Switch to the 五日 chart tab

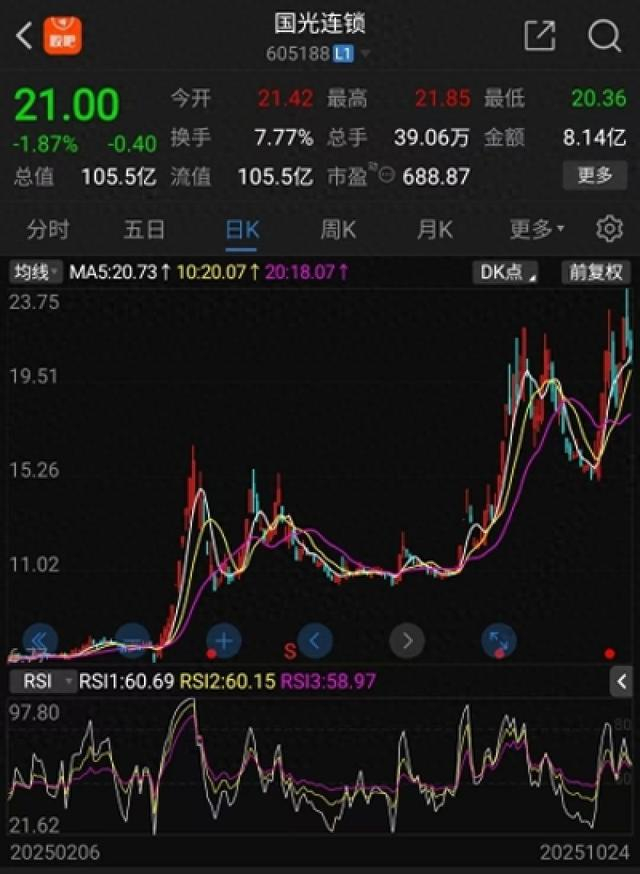point(144,230)
